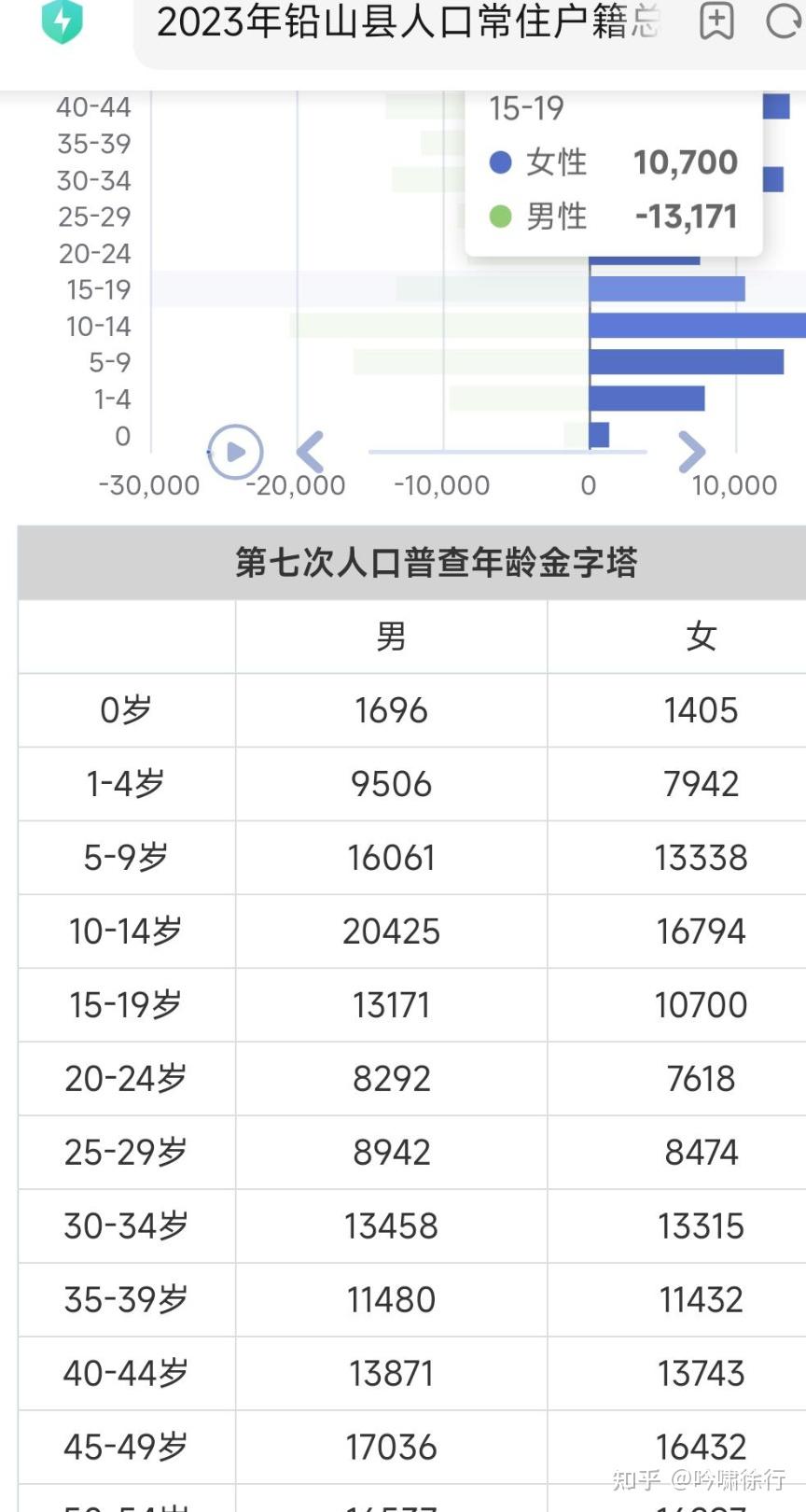Tap the address bar with 2023年铅山县 title
Viewport: 806px width, 1512px height.
coord(409,22)
